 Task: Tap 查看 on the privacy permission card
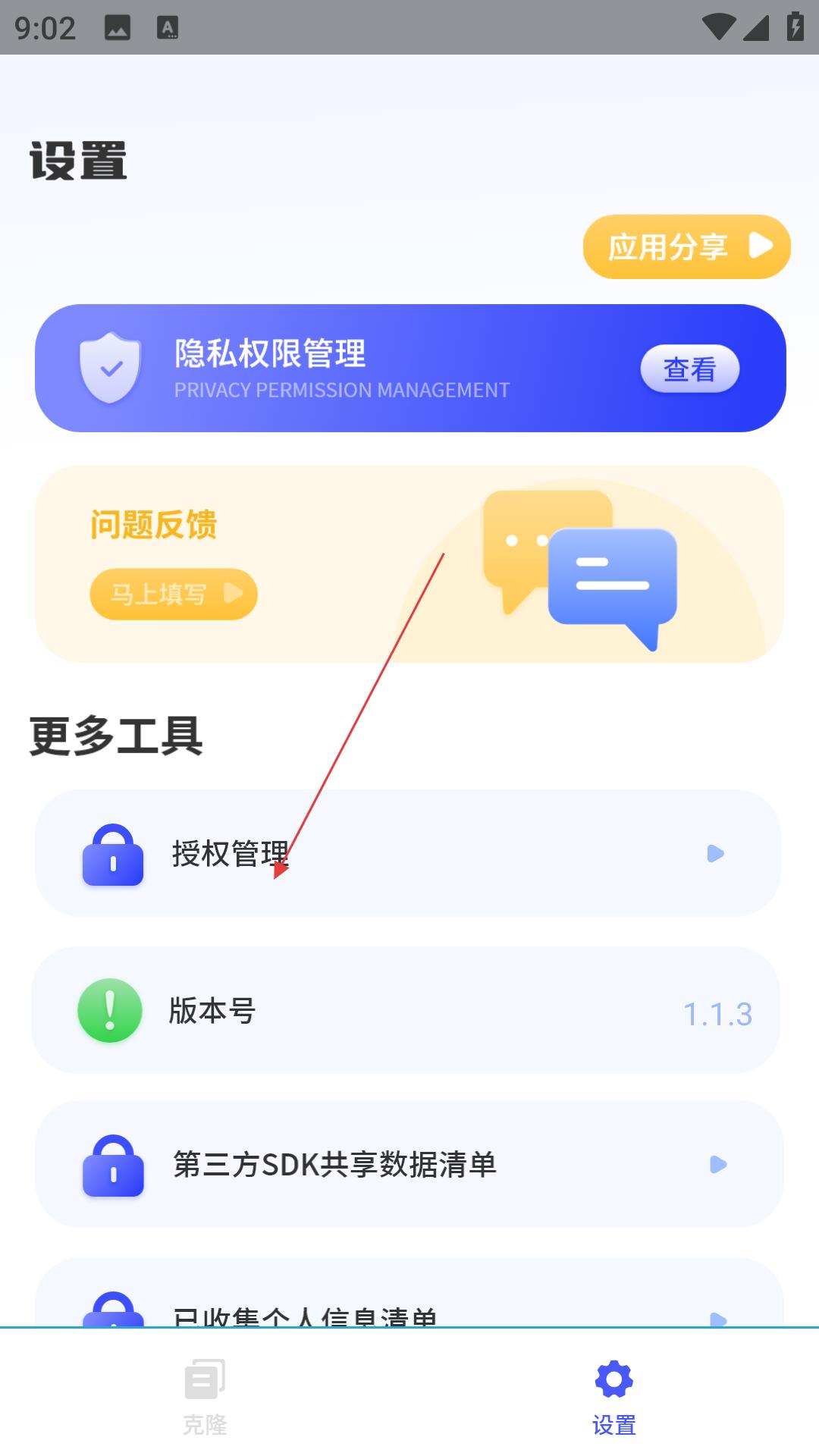[x=689, y=369]
